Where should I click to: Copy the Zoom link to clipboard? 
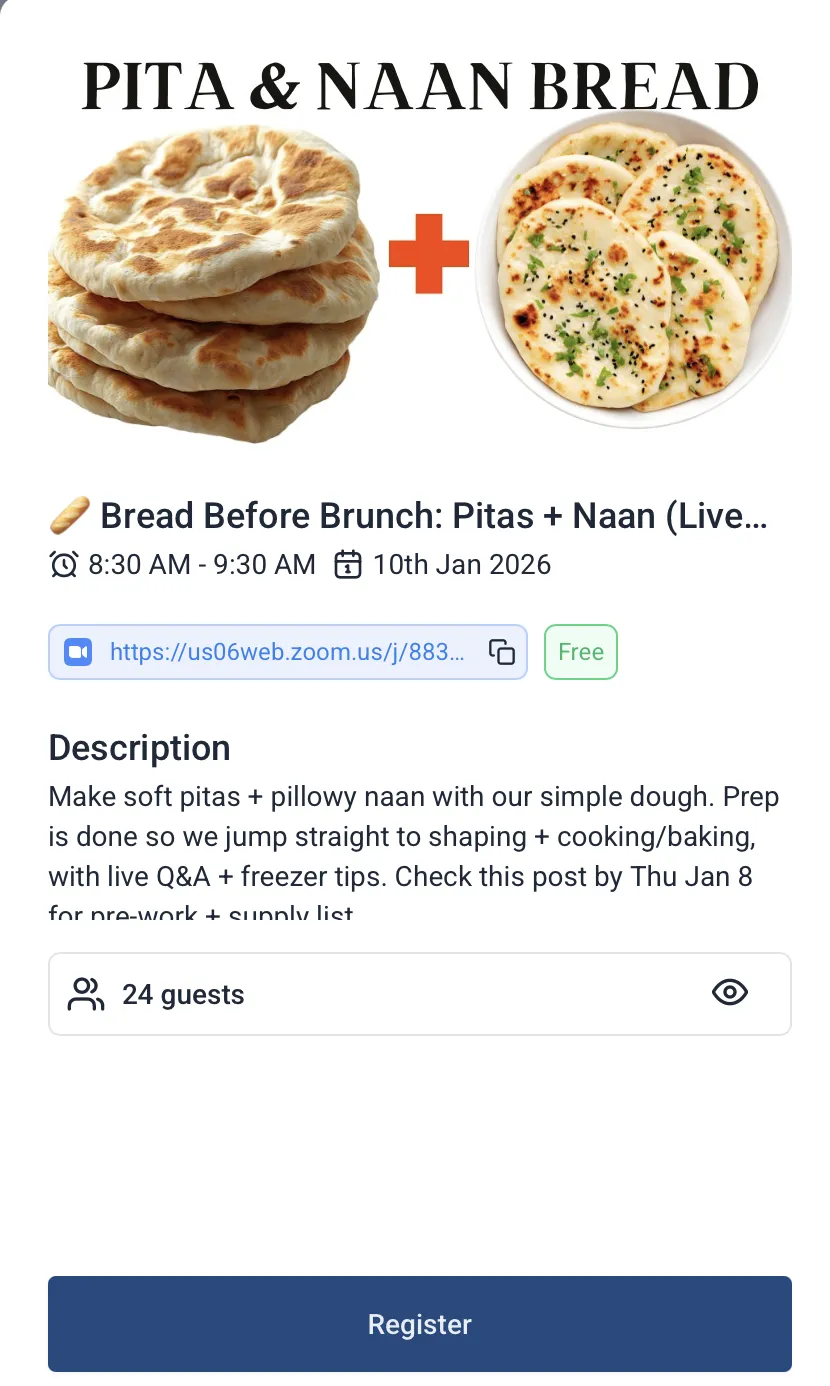point(501,652)
